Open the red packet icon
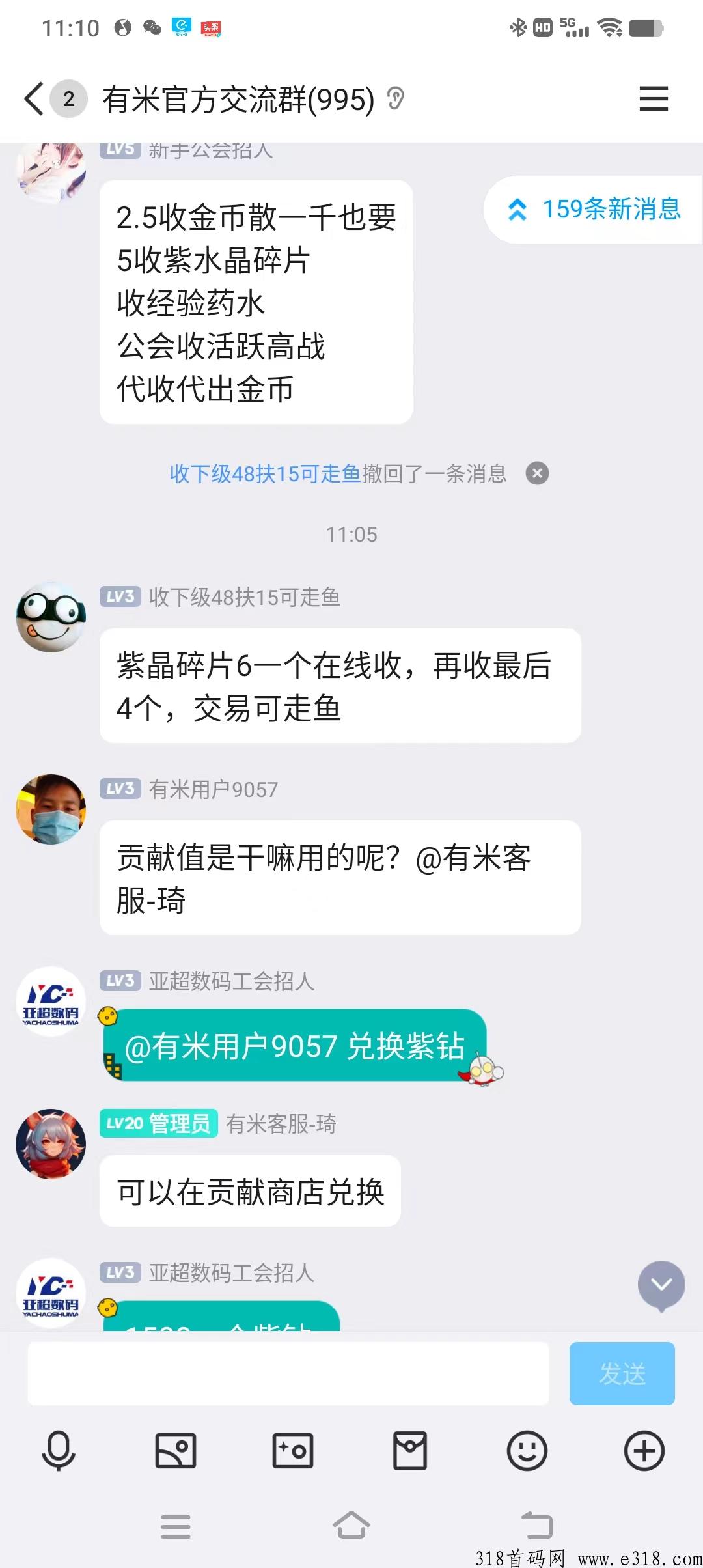Image resolution: width=703 pixels, height=1568 pixels. click(x=410, y=1451)
